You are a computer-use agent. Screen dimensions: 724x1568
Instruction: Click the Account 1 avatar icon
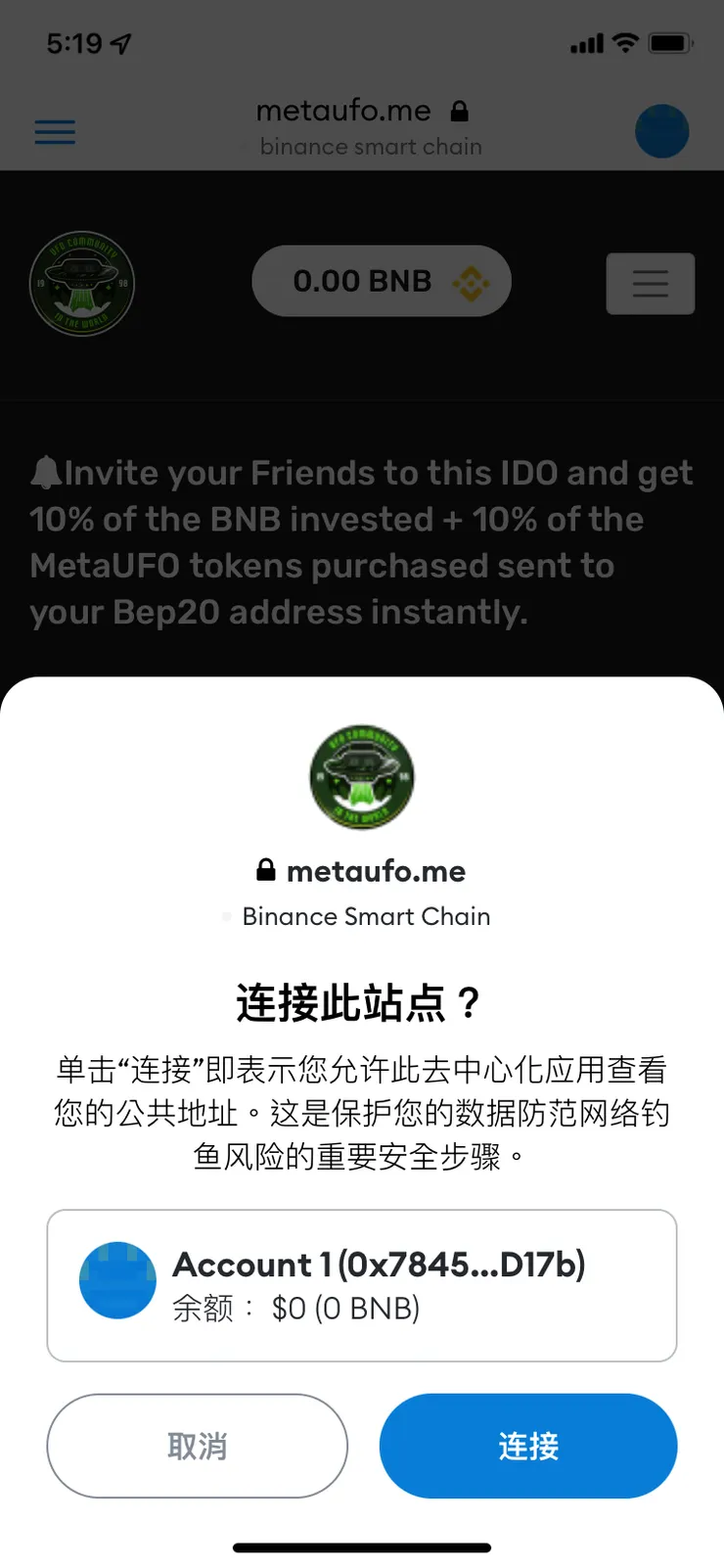tap(117, 1280)
